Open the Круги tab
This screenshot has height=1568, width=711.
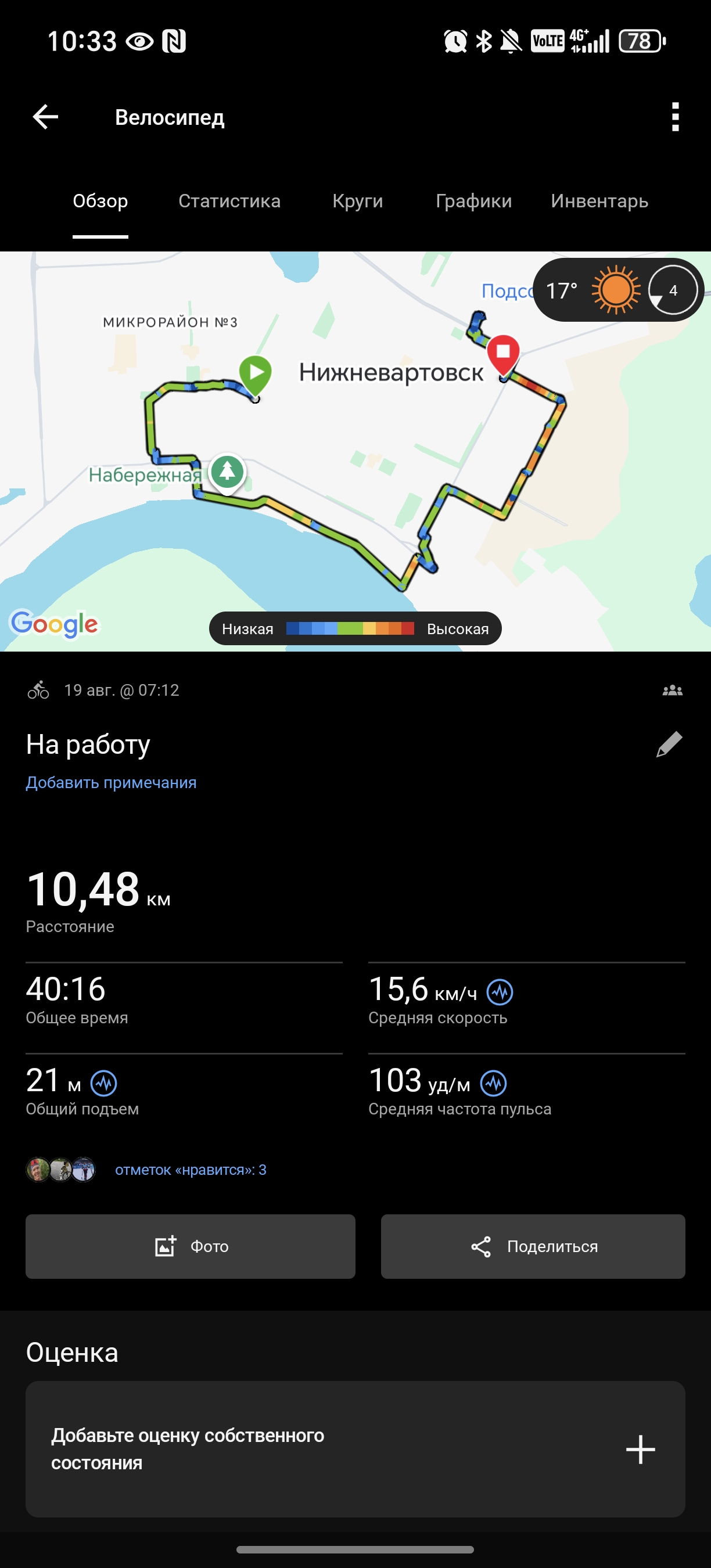[x=358, y=201]
